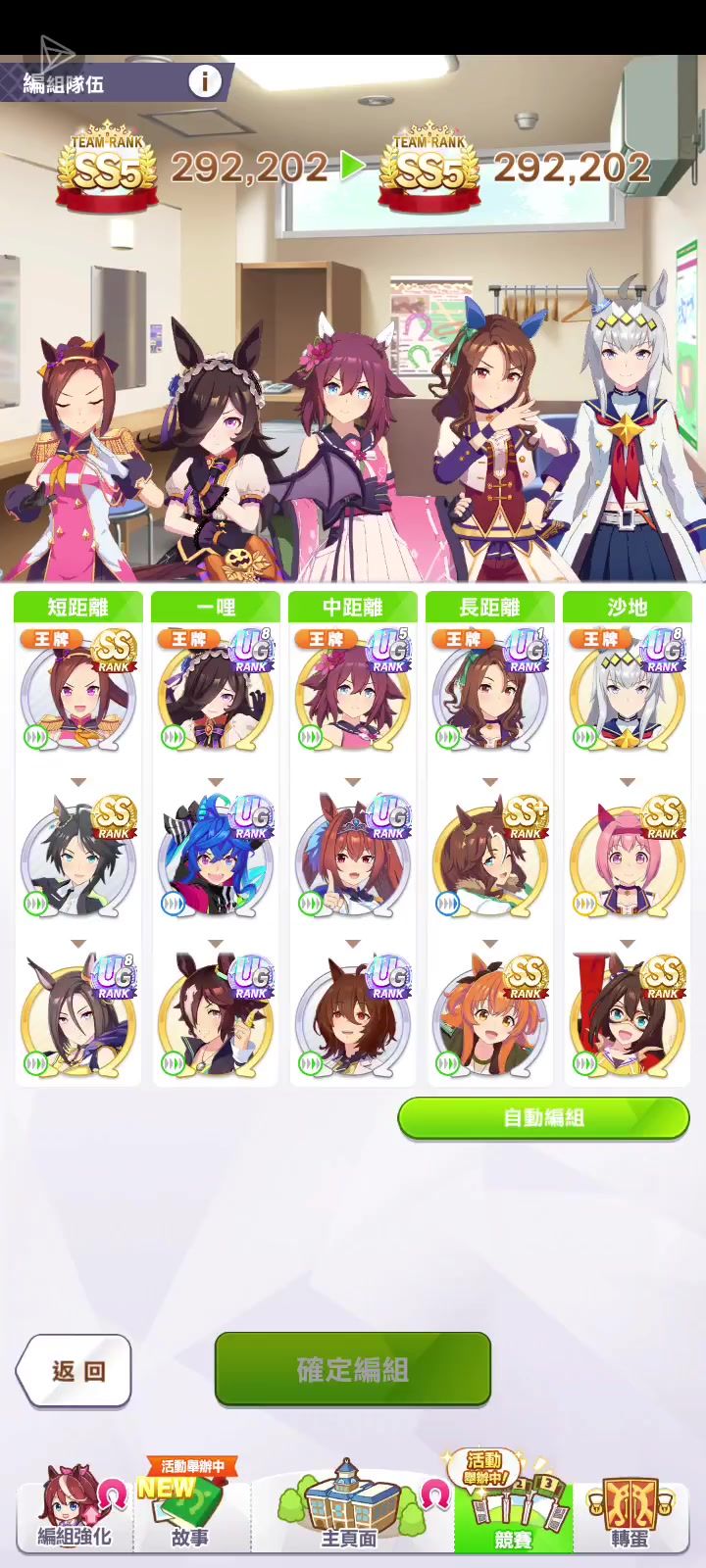Tap the 自動編組 auto-formation button
This screenshot has width=706, height=1568.
[x=543, y=1118]
